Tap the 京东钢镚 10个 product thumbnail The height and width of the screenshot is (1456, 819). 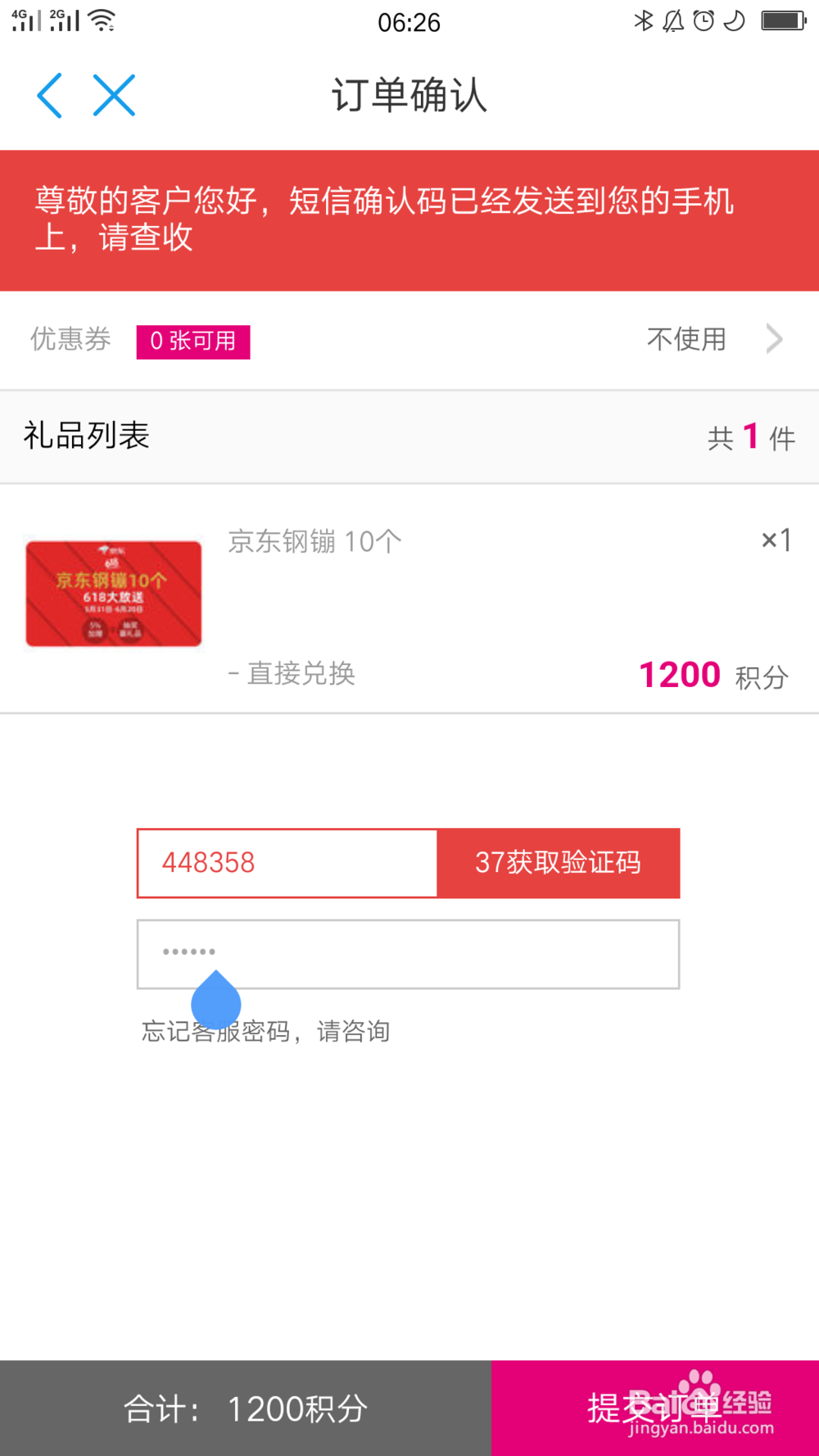point(112,593)
